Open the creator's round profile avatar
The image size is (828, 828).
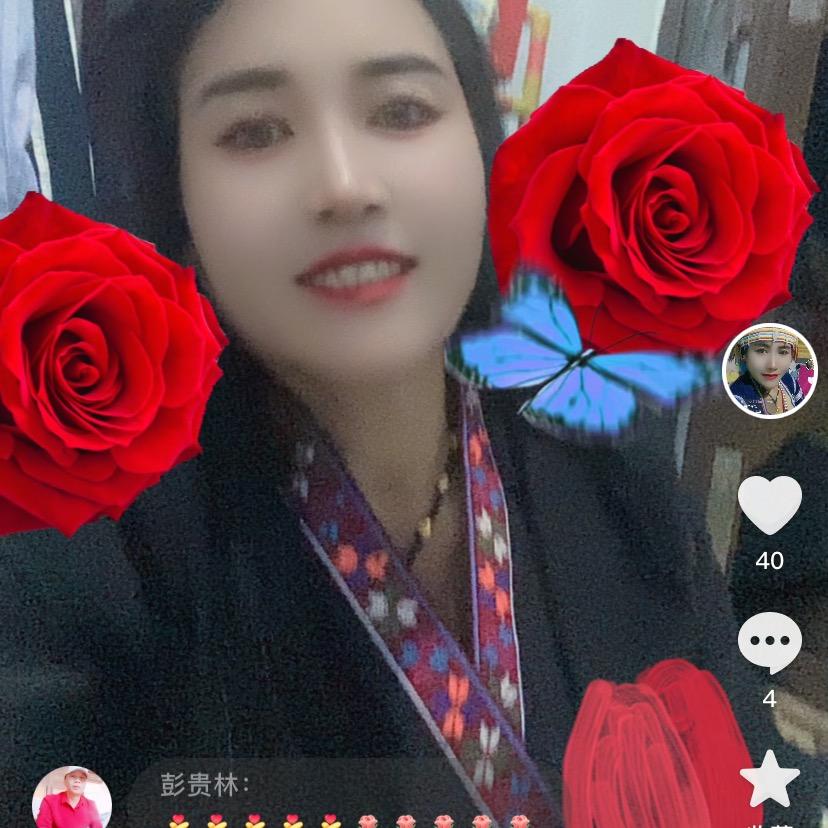769,371
